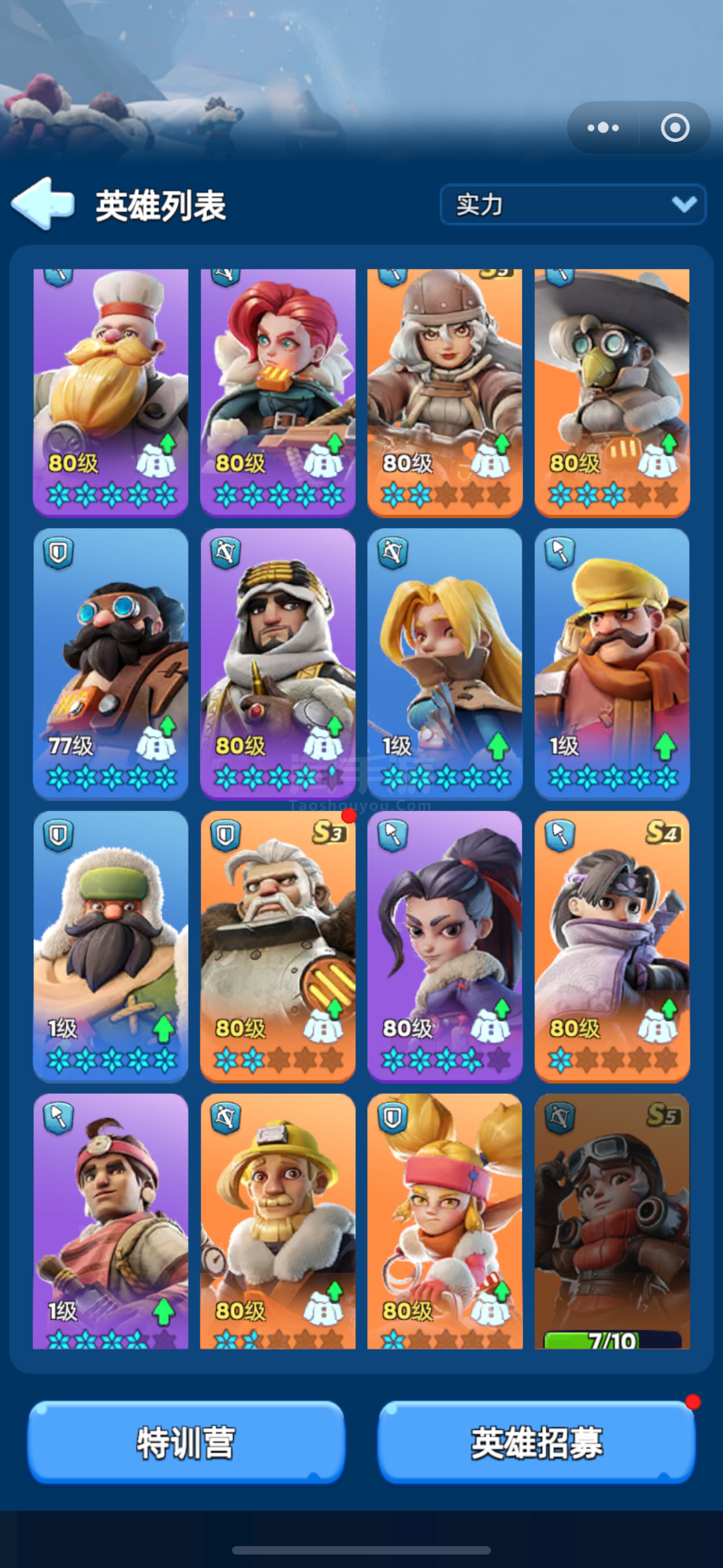The width and height of the screenshot is (723, 1568).
Task: Select the chef hero with the yellow beard
Action: point(111,393)
